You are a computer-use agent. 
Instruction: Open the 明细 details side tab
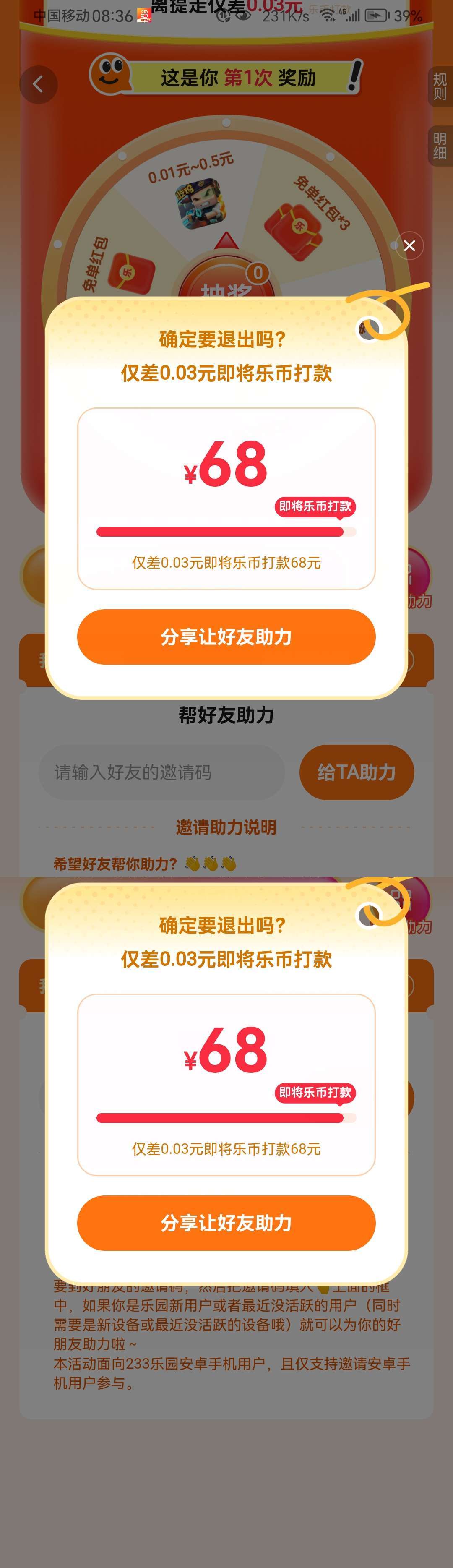click(440, 146)
